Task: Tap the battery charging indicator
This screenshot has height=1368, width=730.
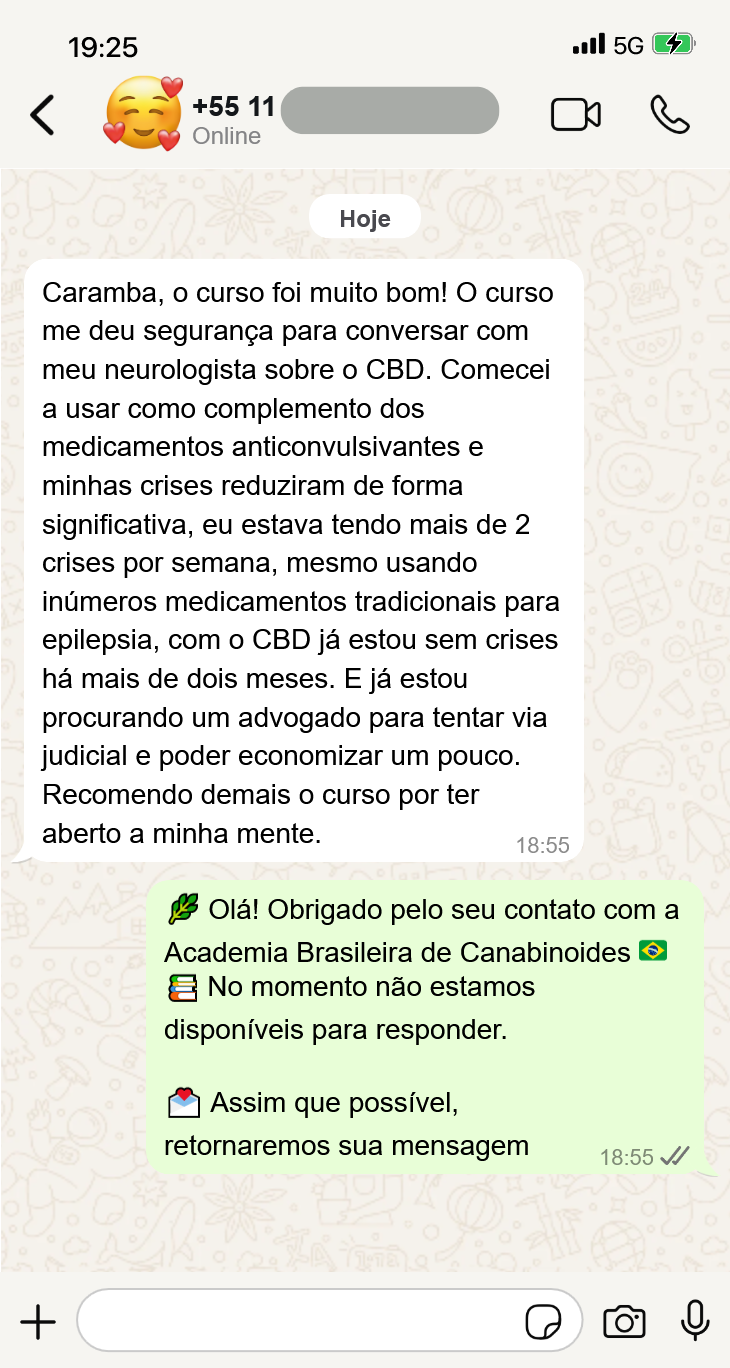Action: pos(672,44)
